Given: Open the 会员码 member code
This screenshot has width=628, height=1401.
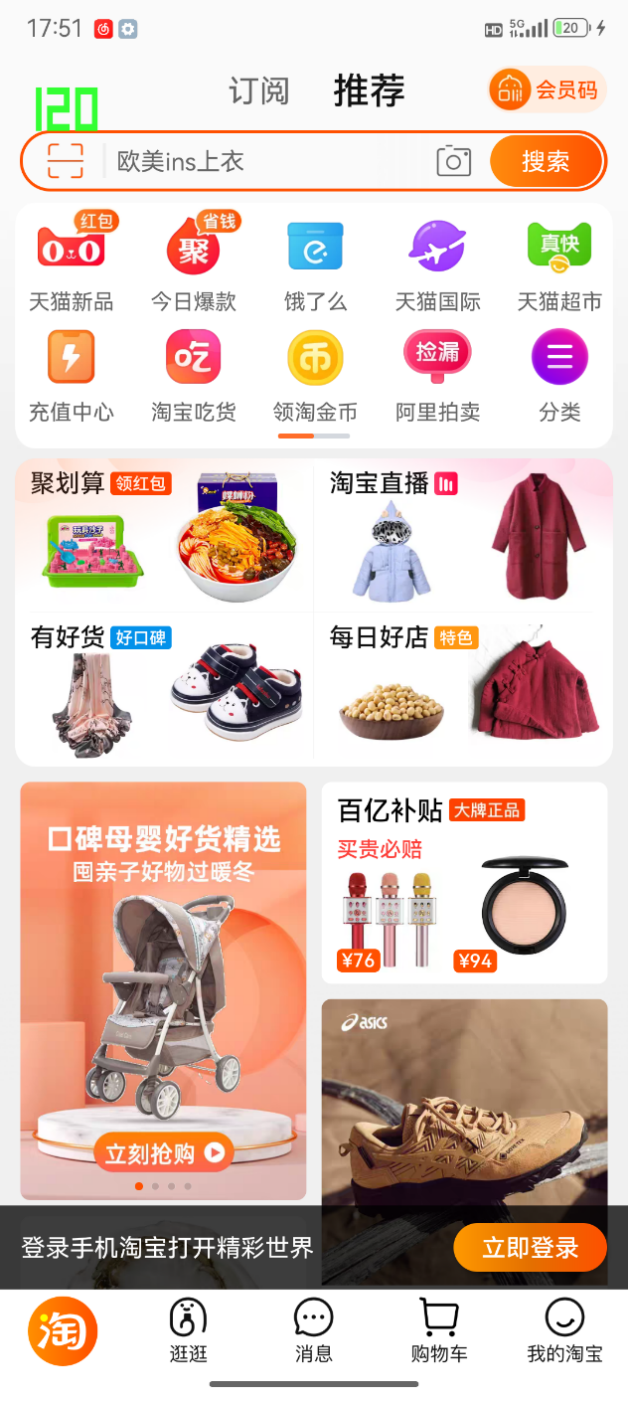Looking at the screenshot, I should coord(548,90).
